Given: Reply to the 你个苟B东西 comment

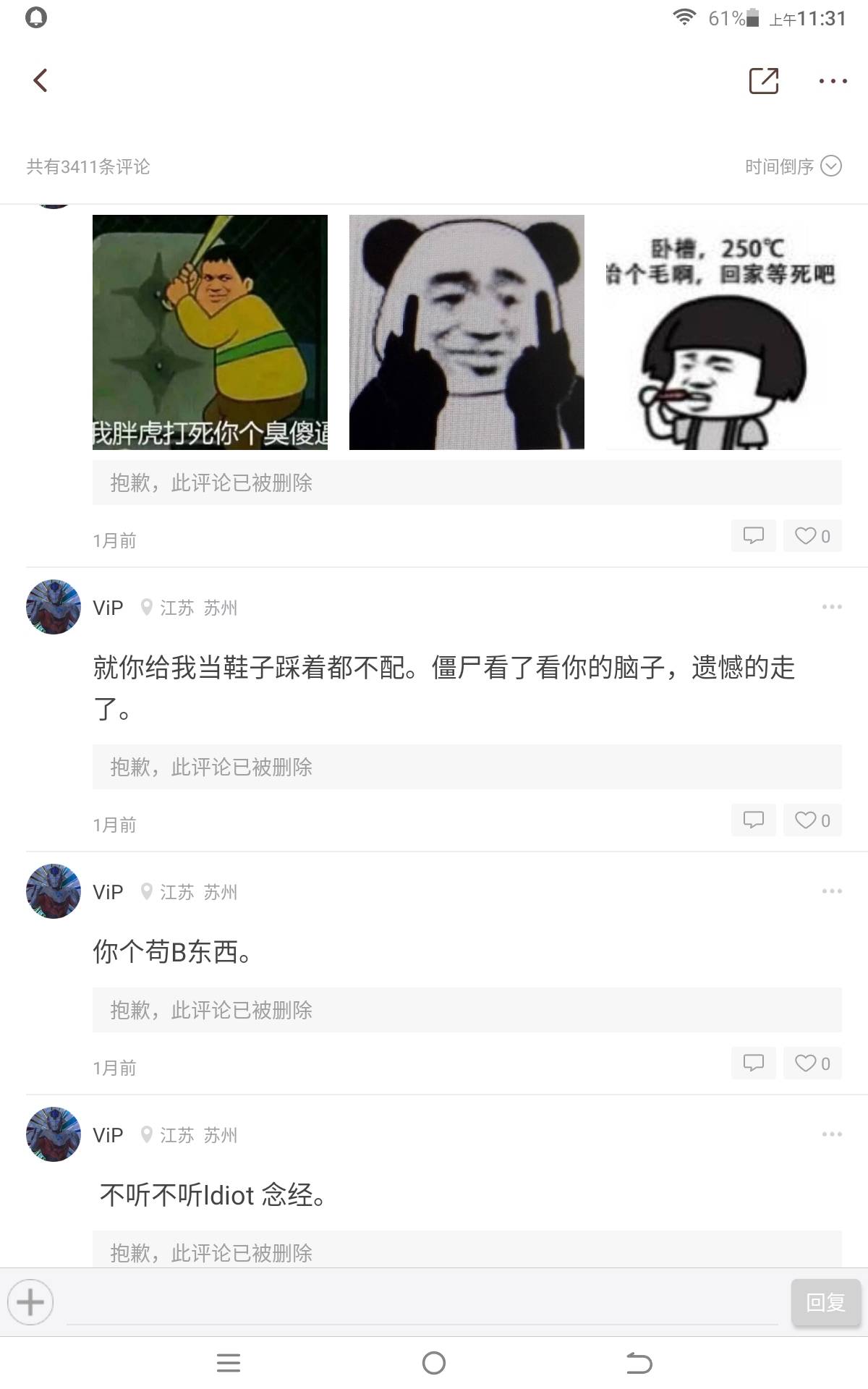Looking at the screenshot, I should click(x=754, y=1063).
